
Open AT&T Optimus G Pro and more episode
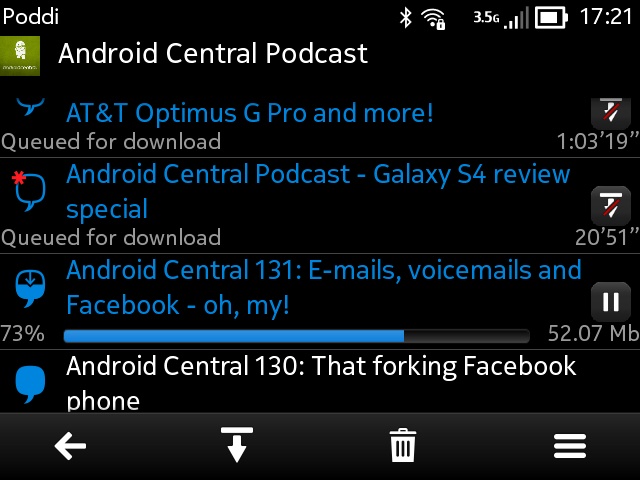[x=250, y=113]
